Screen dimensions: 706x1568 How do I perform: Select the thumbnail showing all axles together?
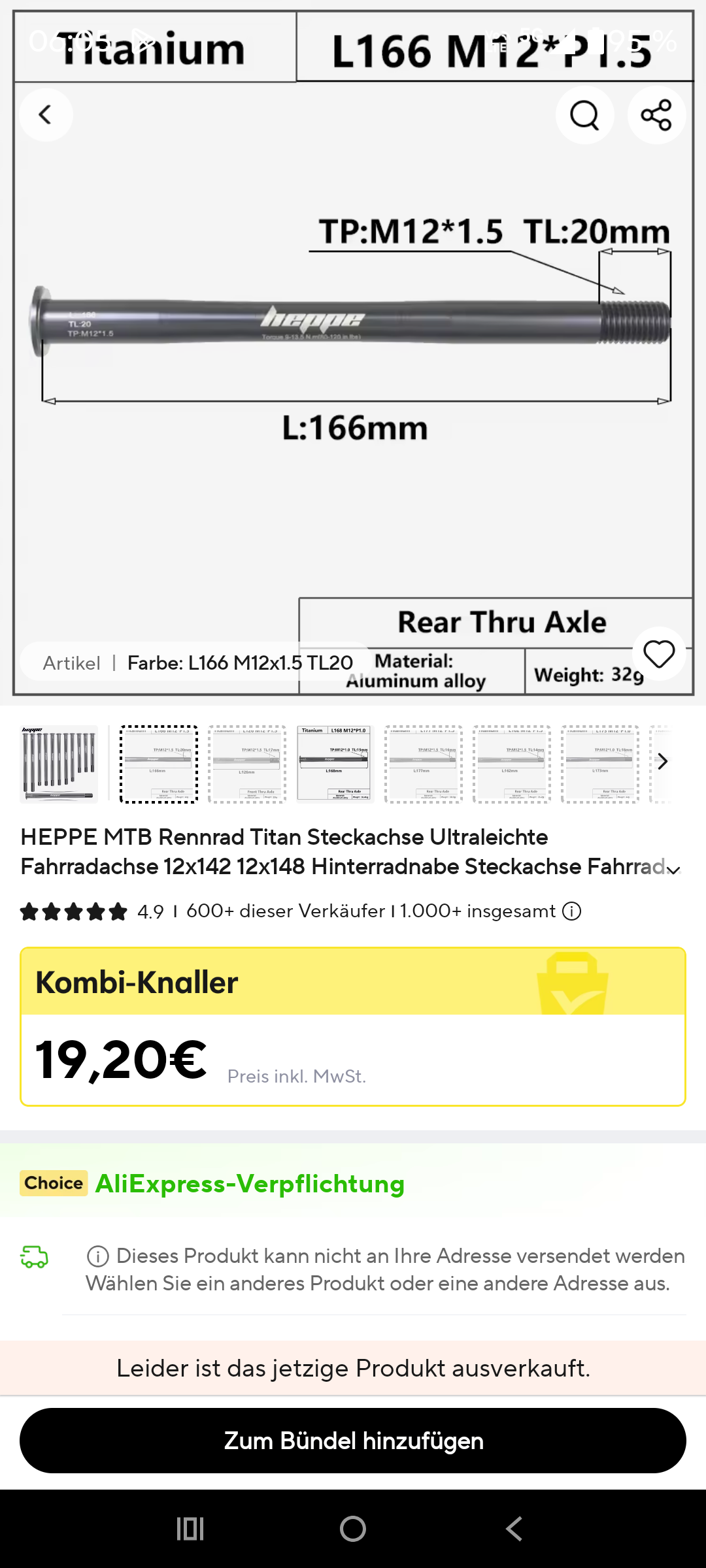(x=59, y=763)
